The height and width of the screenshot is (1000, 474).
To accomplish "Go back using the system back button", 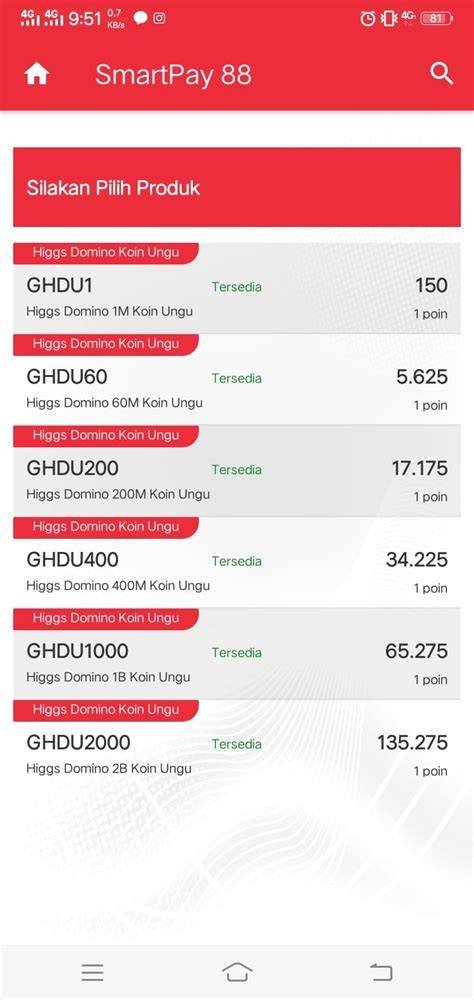I will click(x=381, y=972).
